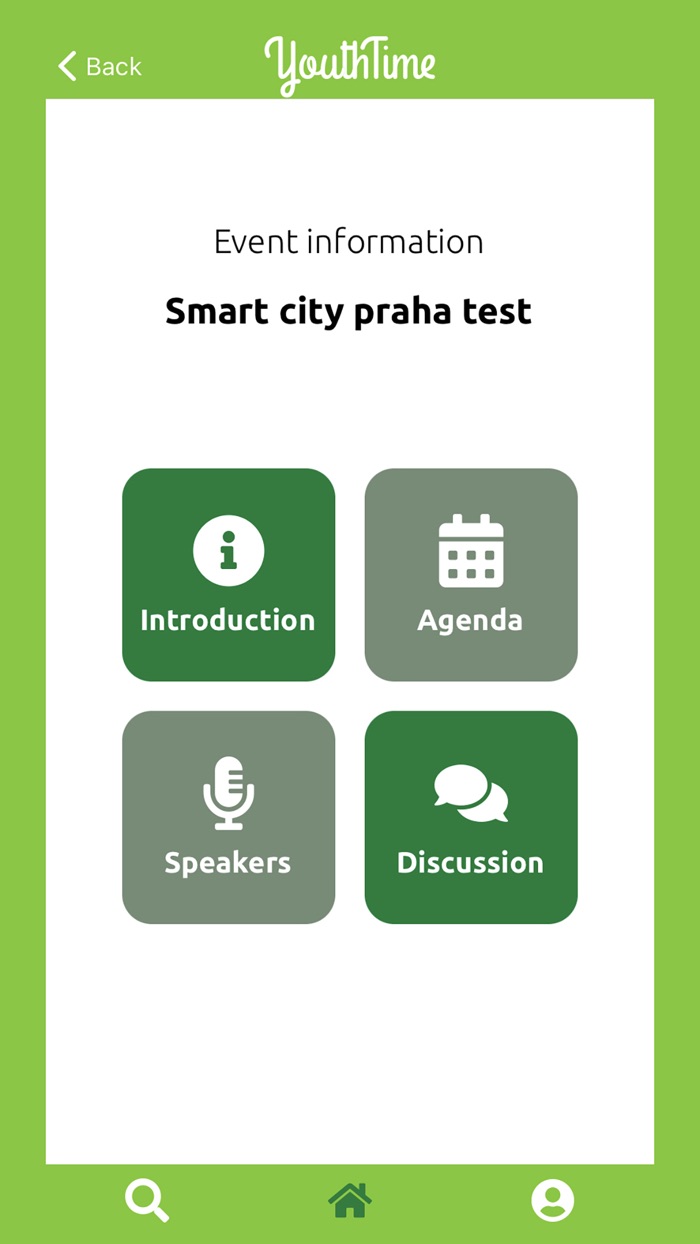The width and height of the screenshot is (700, 1244).
Task: Open the Introduction tile
Action: [x=228, y=575]
